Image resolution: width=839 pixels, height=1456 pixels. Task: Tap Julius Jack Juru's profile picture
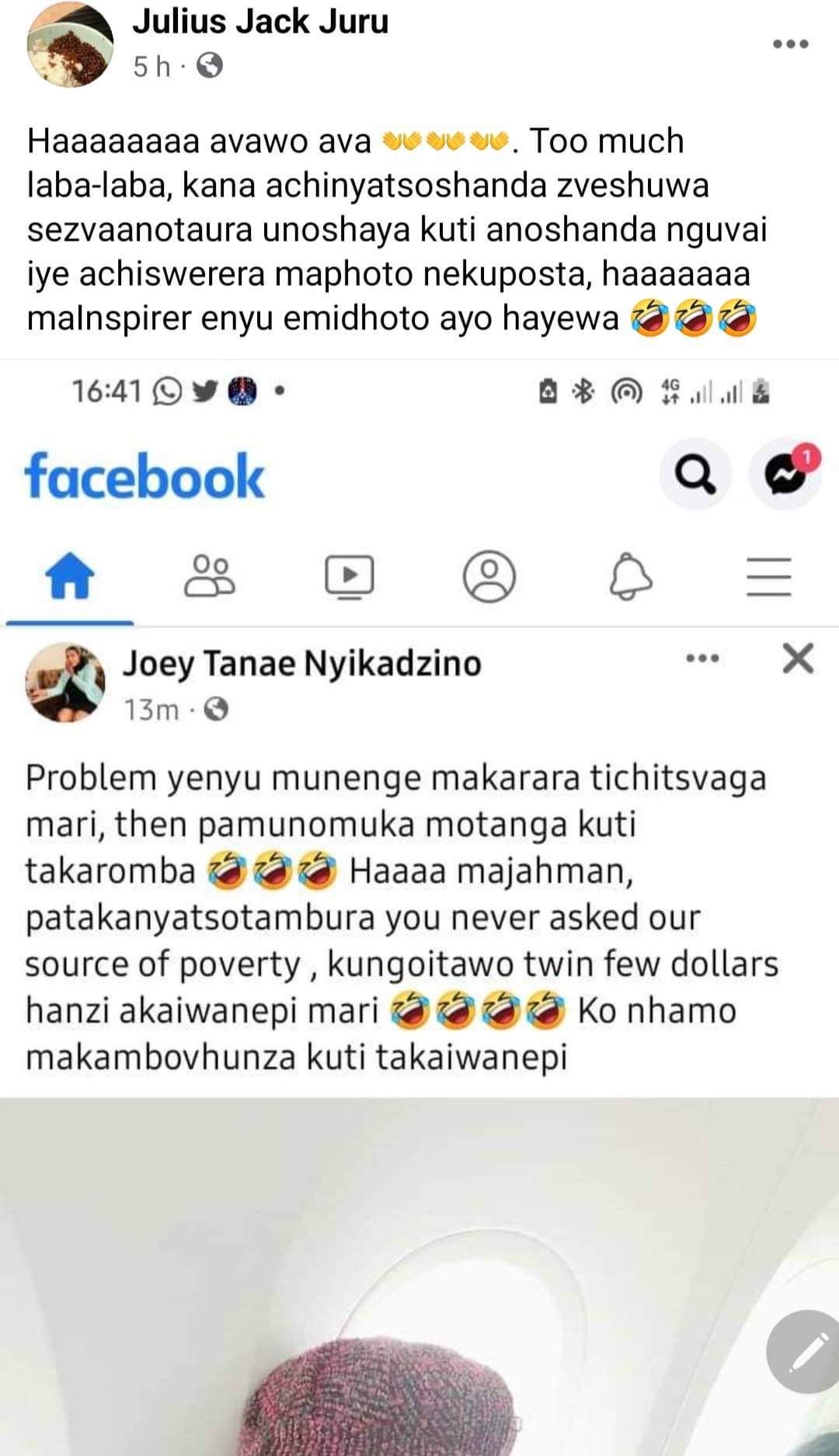tap(71, 44)
